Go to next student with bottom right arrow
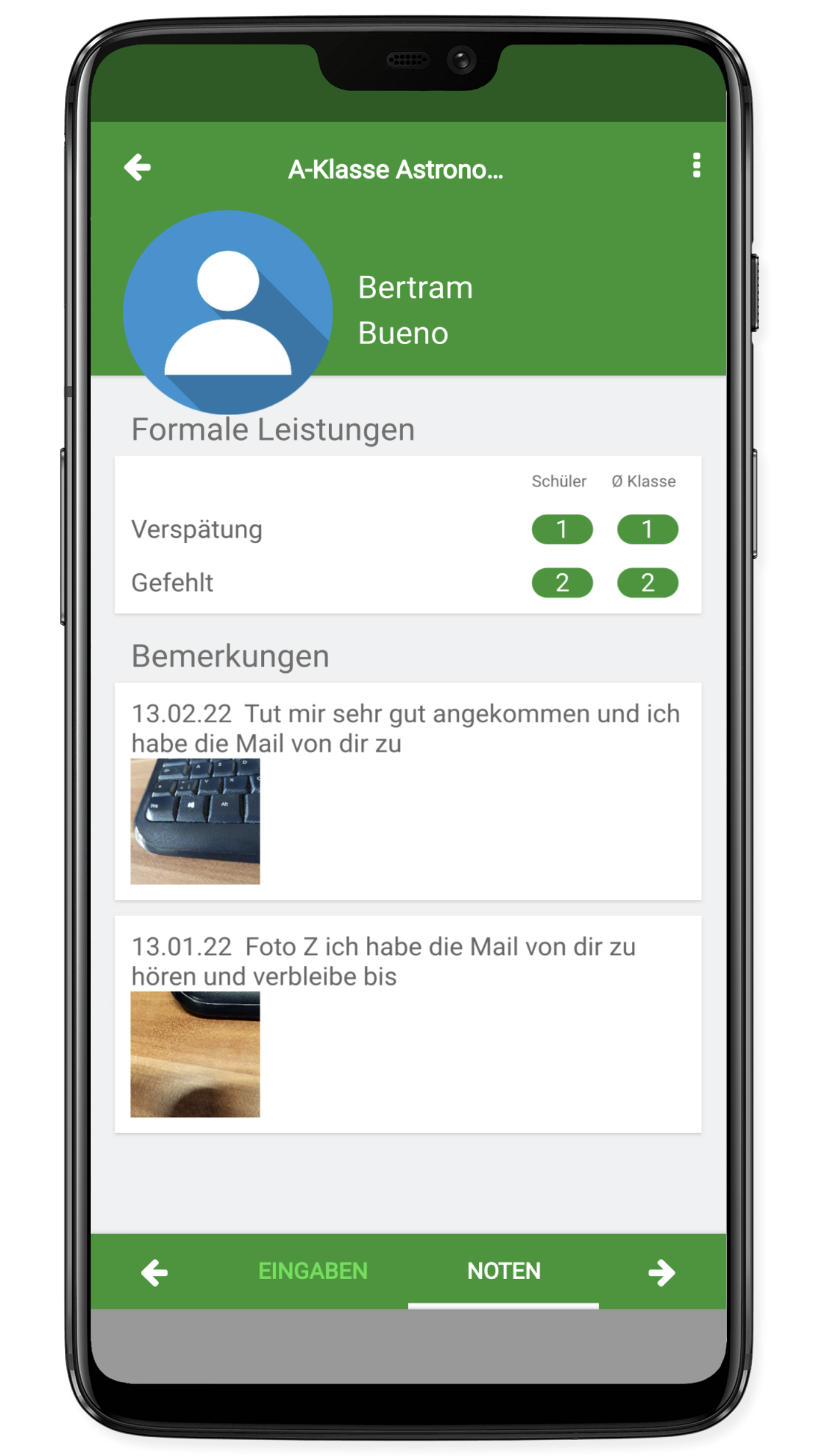Screen dimensions: 819x1456 point(661,1272)
